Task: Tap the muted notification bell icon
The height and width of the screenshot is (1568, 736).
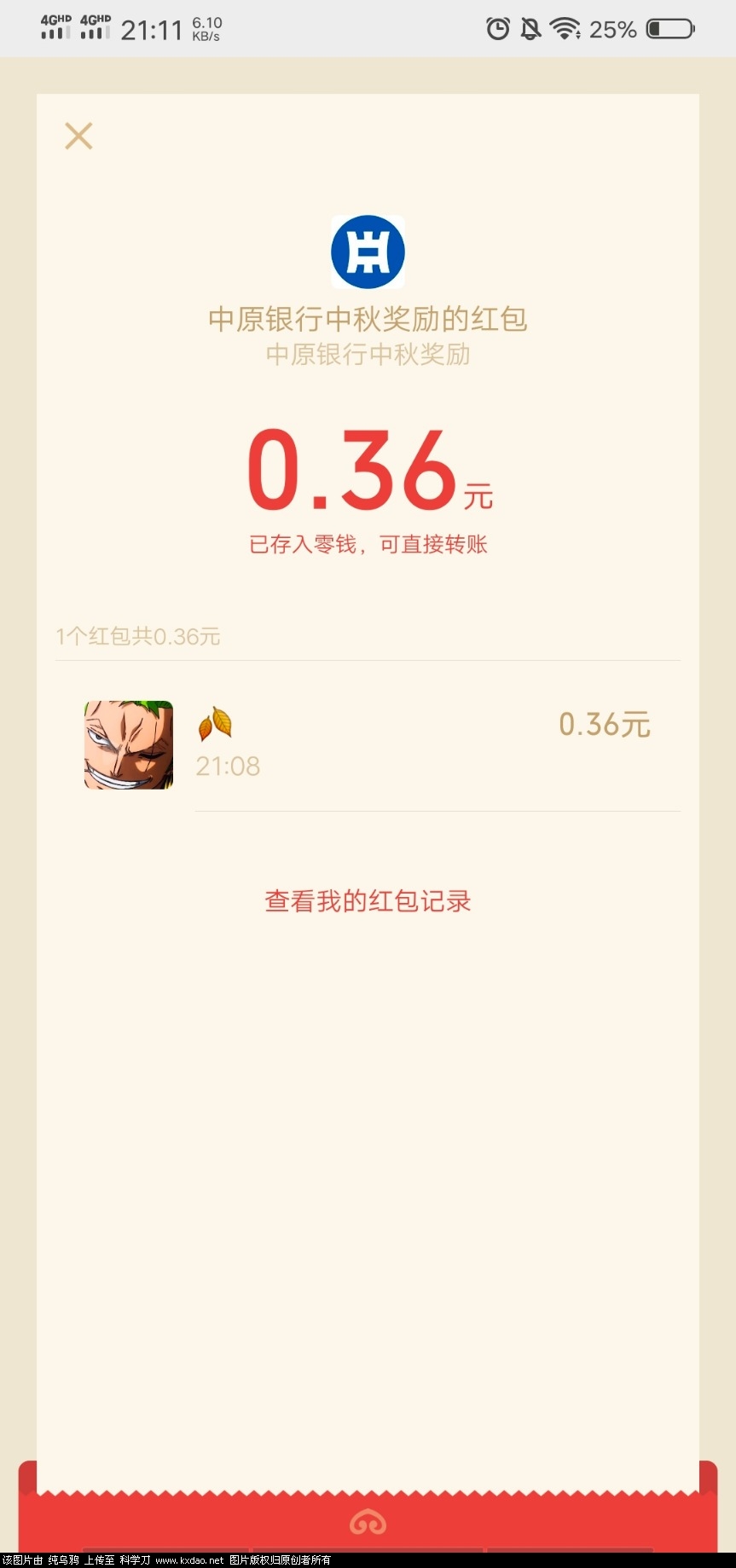Action: pos(530,28)
